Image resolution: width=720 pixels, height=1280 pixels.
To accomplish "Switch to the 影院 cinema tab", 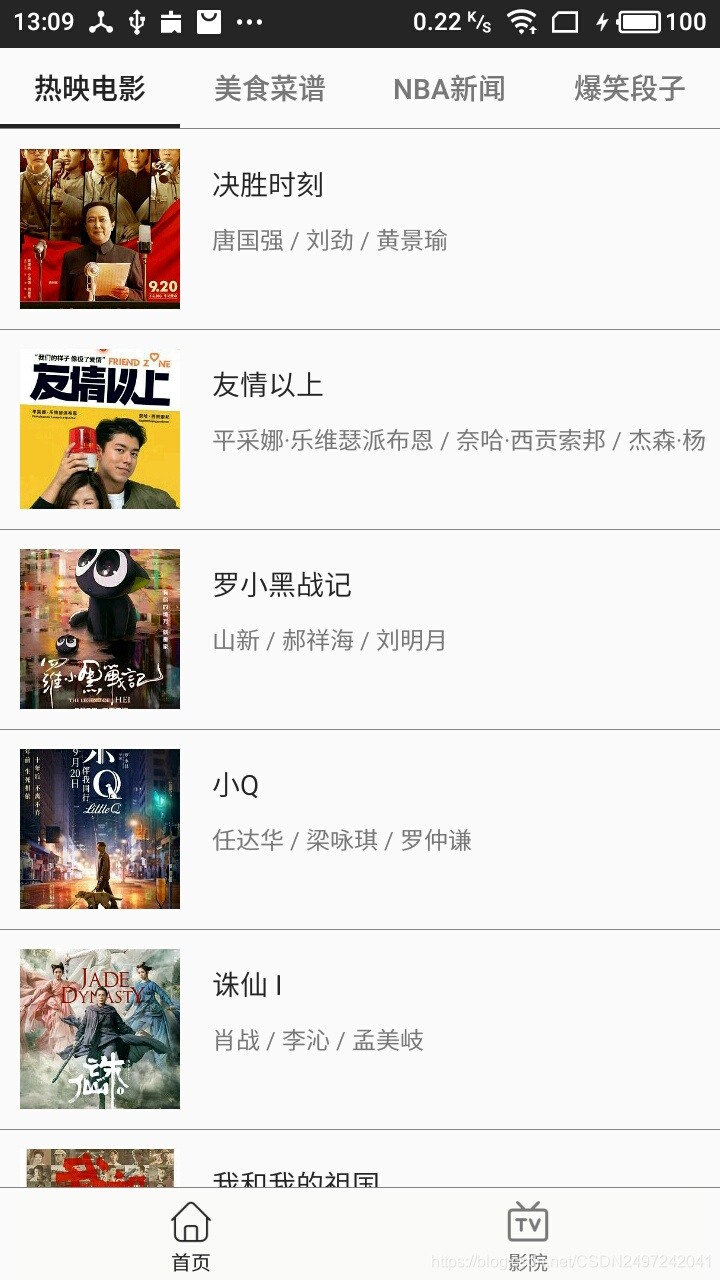I will click(x=528, y=1237).
